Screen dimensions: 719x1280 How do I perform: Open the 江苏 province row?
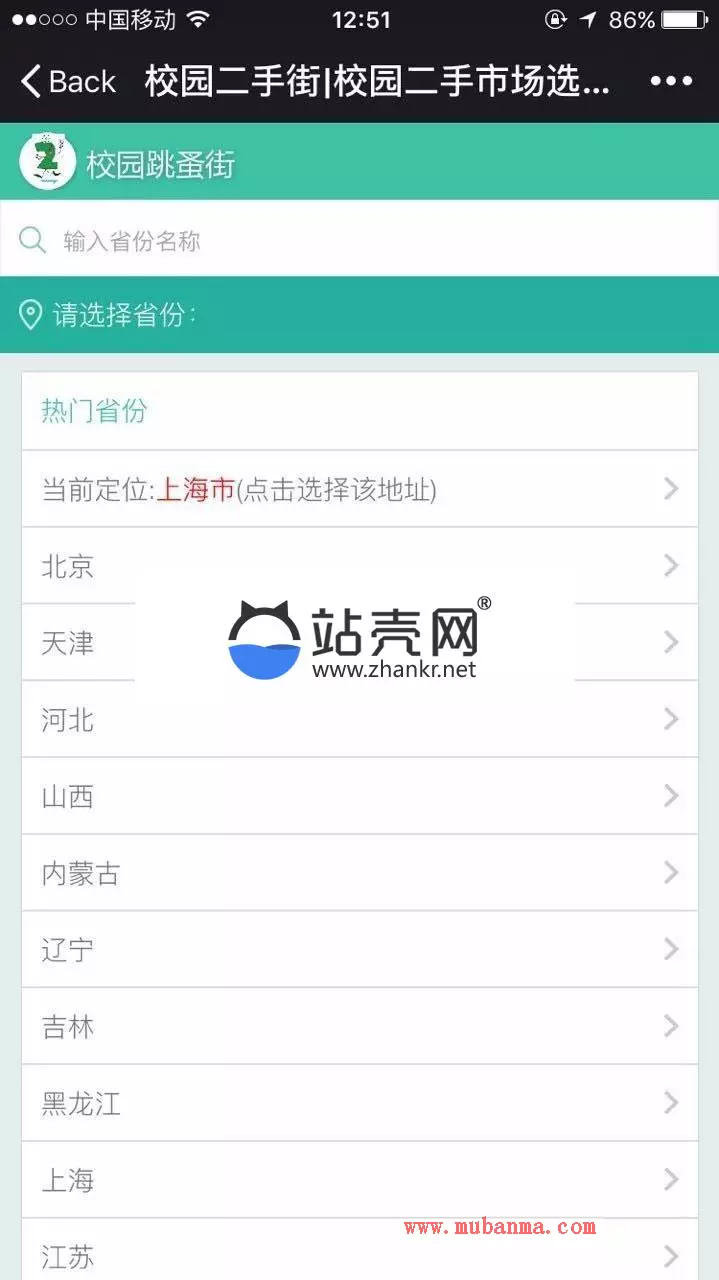(360, 1254)
